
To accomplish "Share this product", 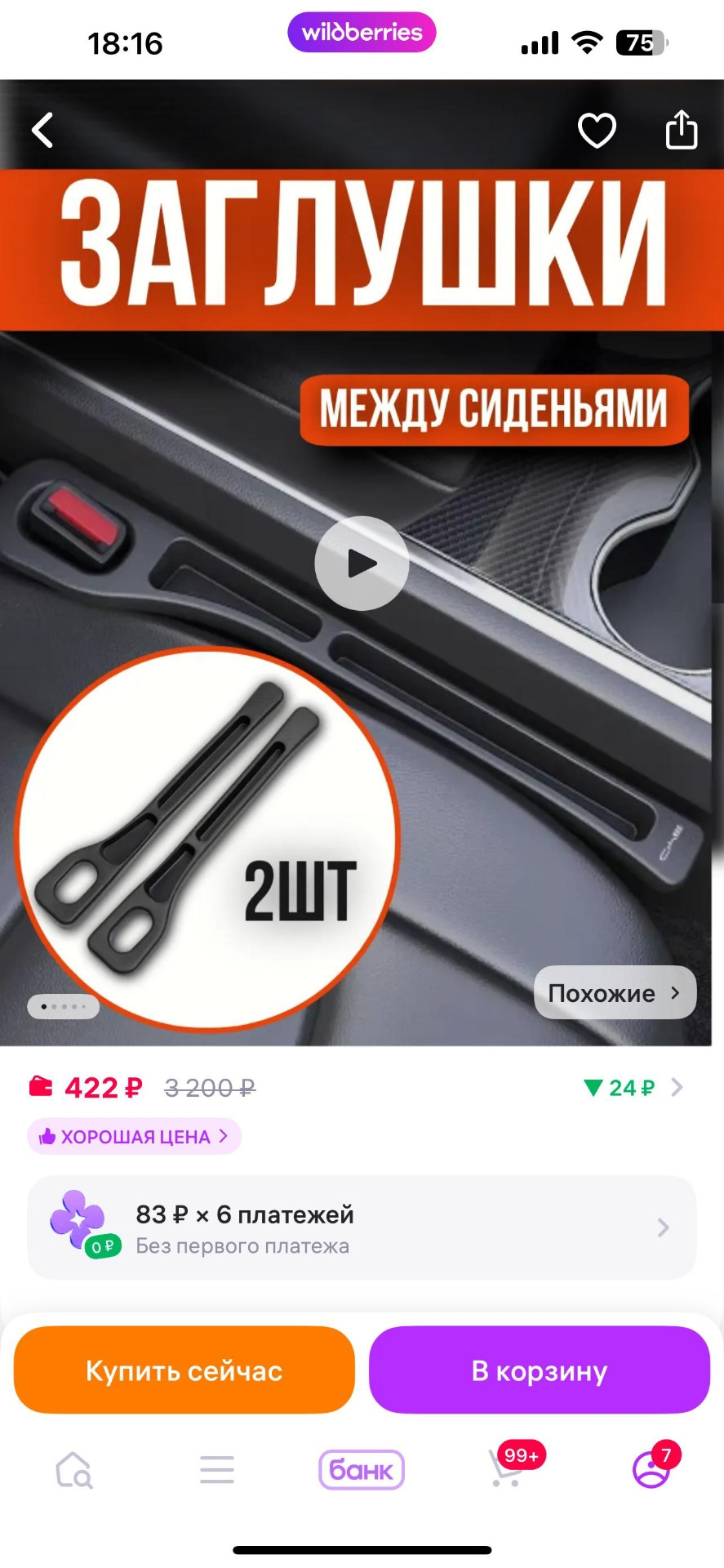I will [681, 129].
